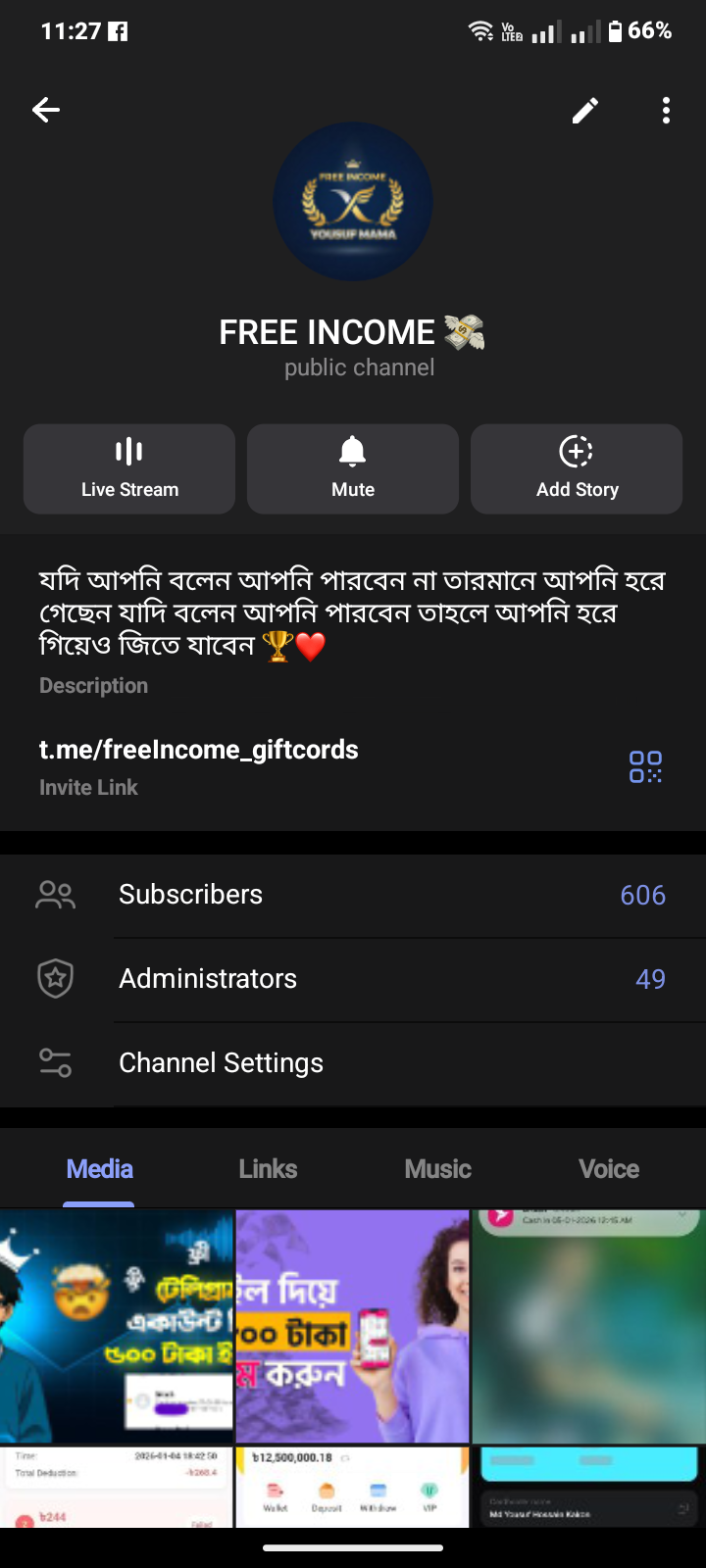Open the channel profile picture
The width and height of the screenshot is (706, 1568).
[353, 201]
